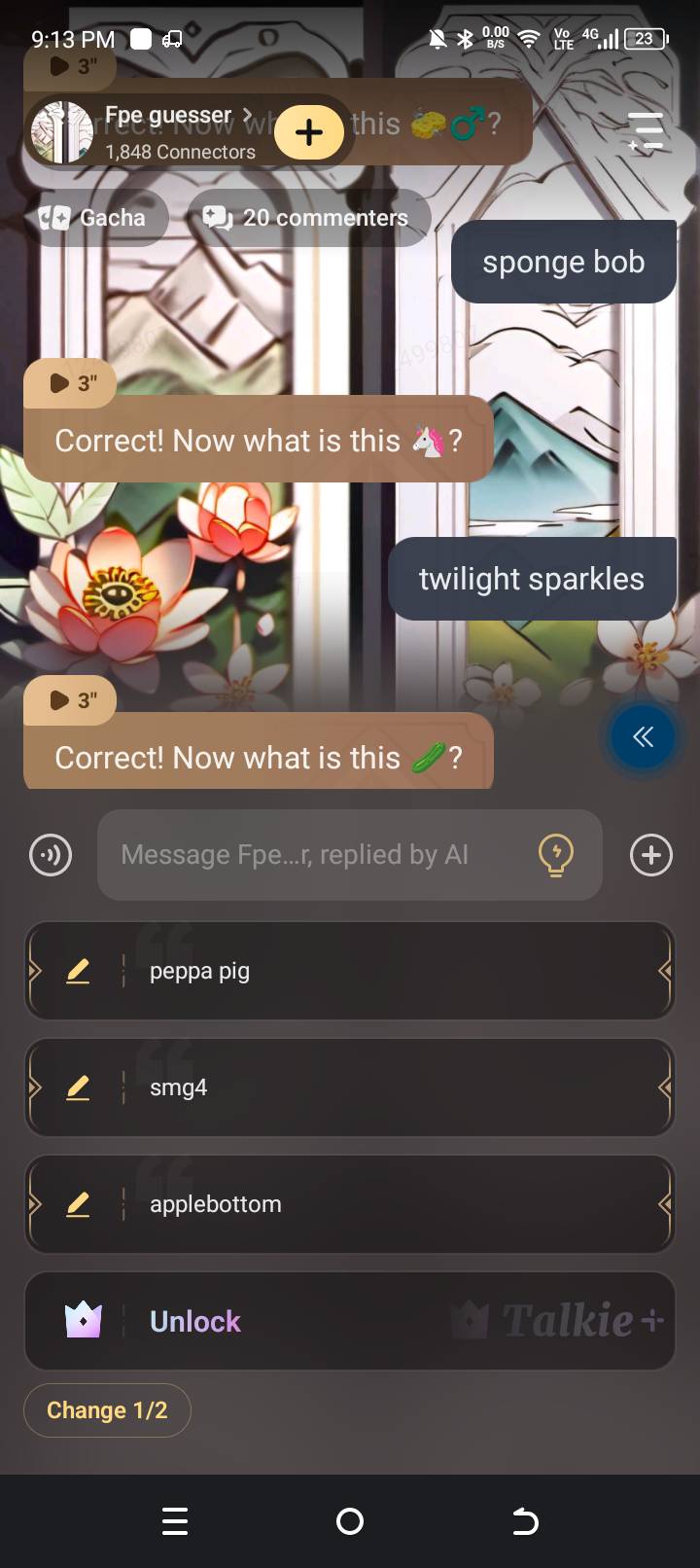Tap the yellow plus connect button
700x1568 pixels.
click(x=309, y=132)
